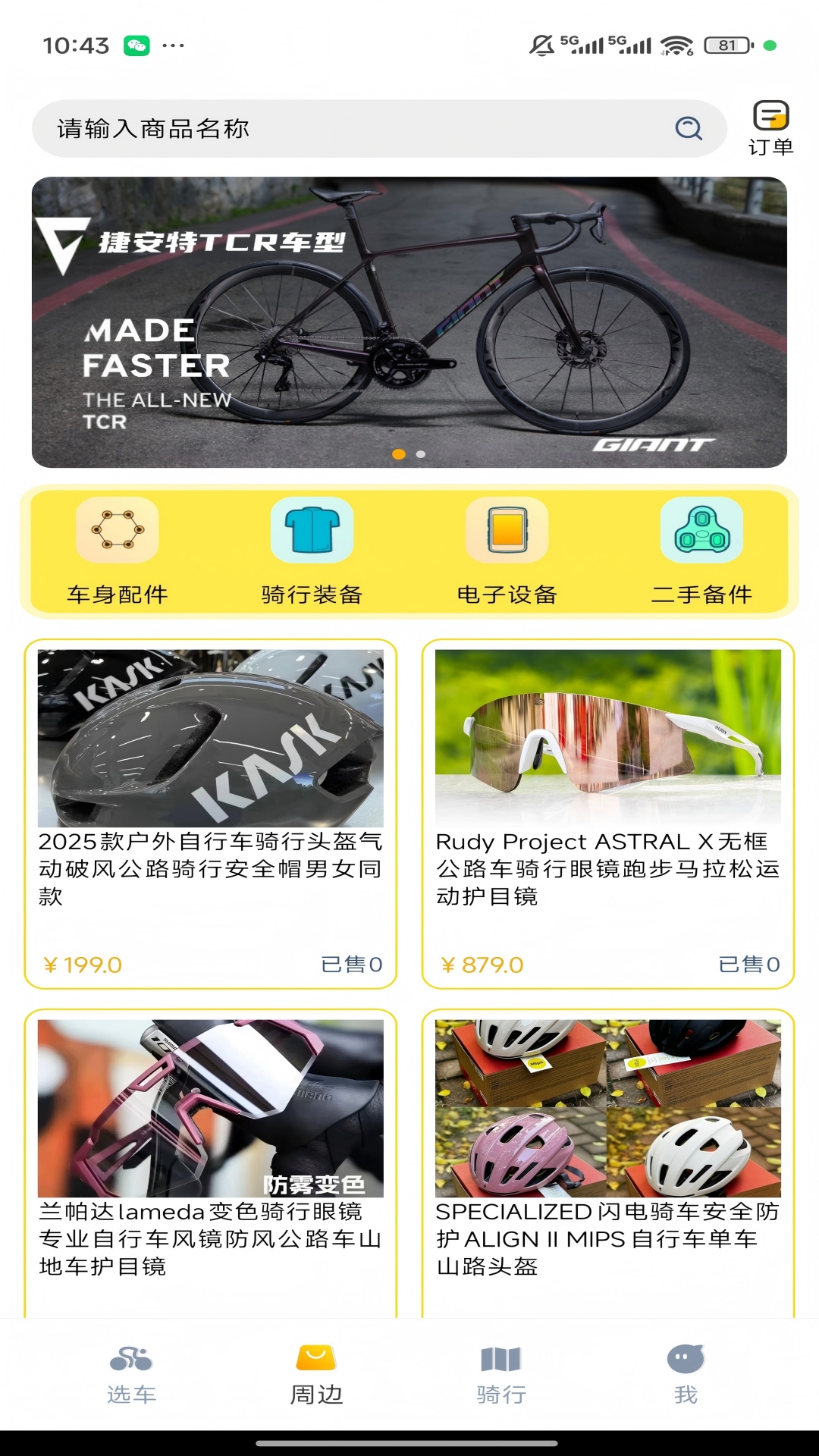Open the 骑行 map icon in bottom bar
This screenshot has height=1456, width=819.
coord(500,1373)
